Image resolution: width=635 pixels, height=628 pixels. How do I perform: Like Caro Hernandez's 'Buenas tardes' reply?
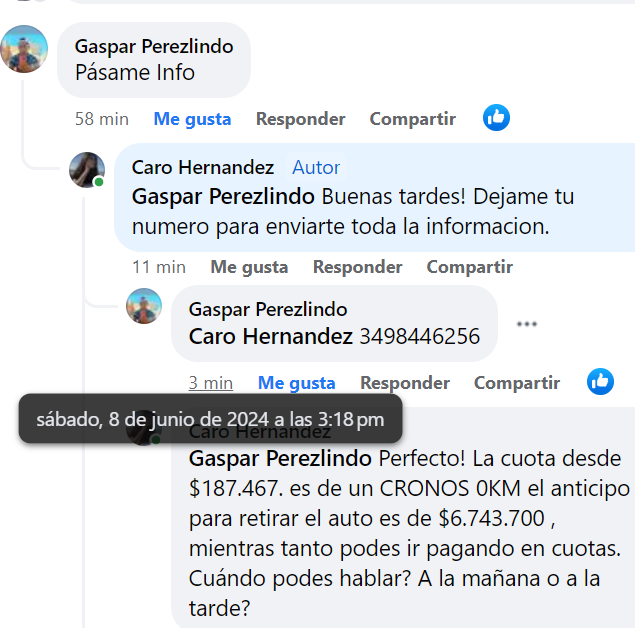249,267
